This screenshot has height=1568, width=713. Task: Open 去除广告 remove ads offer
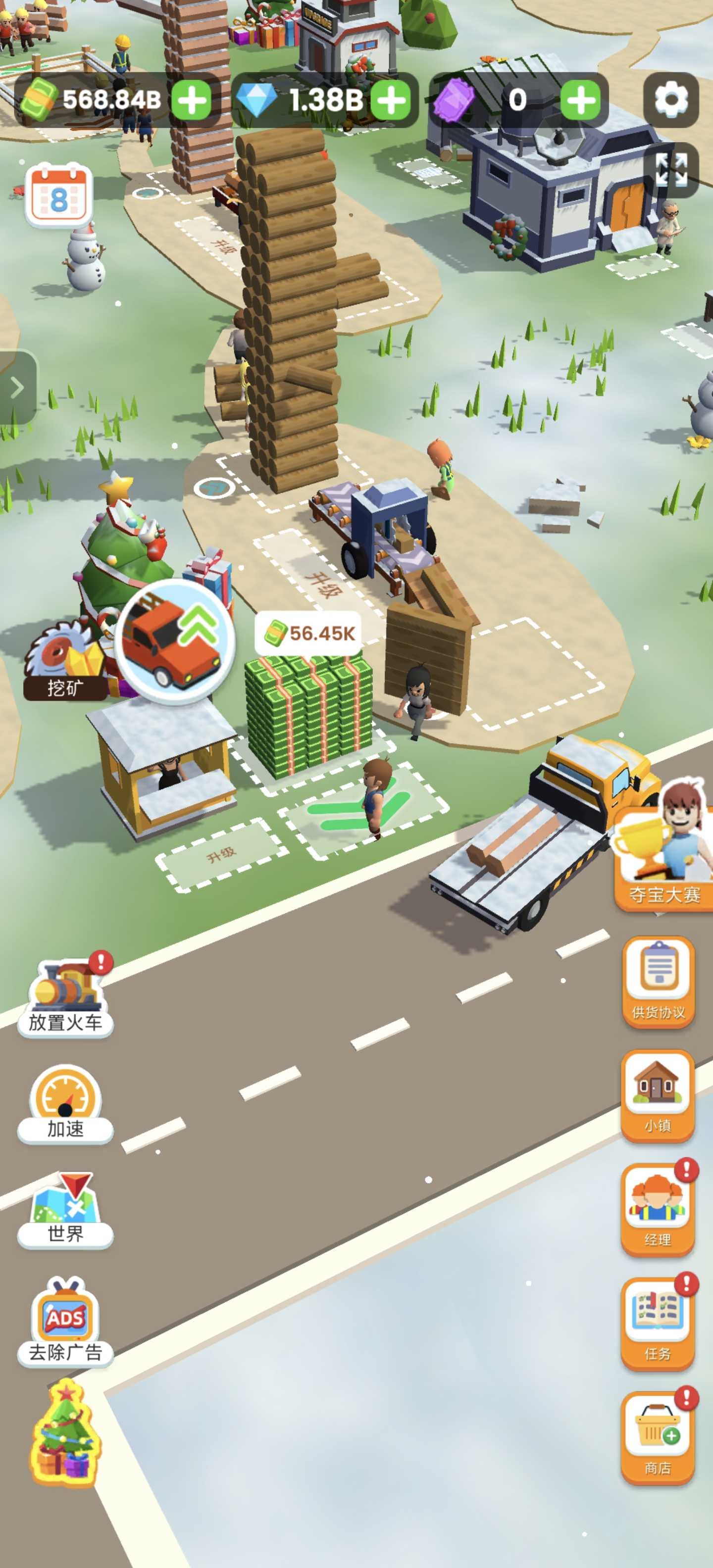(x=66, y=1322)
